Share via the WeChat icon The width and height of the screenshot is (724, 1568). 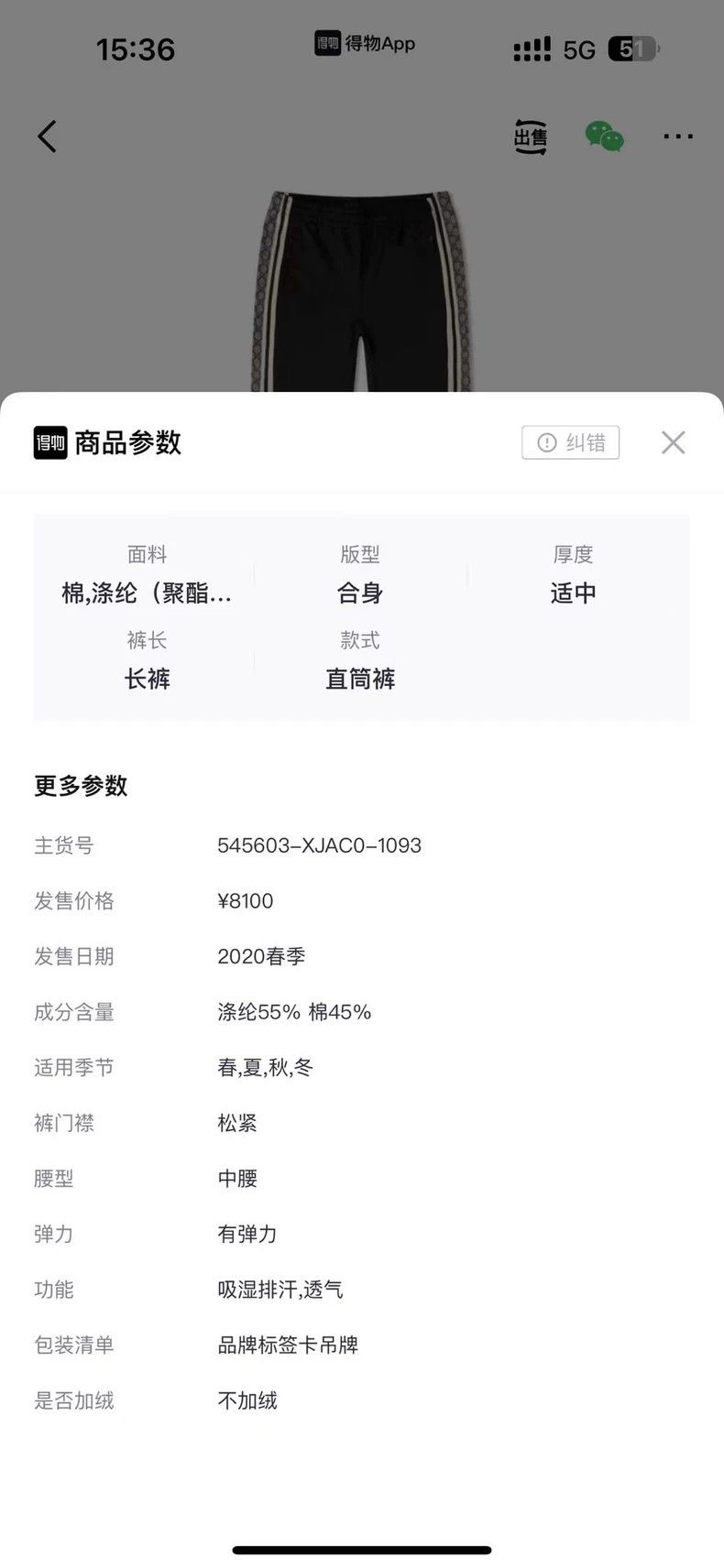[x=605, y=136]
